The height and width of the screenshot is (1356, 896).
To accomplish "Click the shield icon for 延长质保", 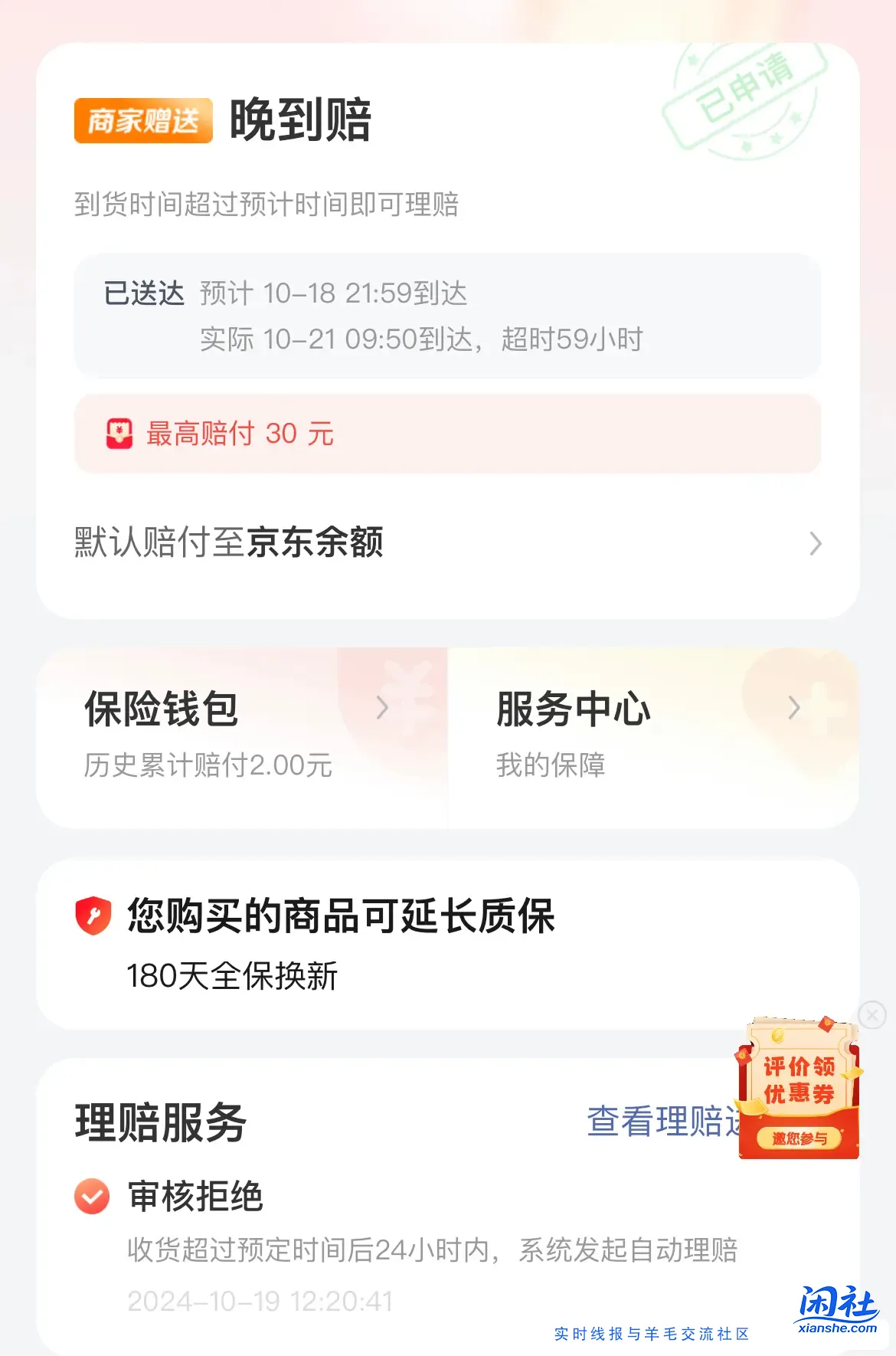I will pos(93,915).
